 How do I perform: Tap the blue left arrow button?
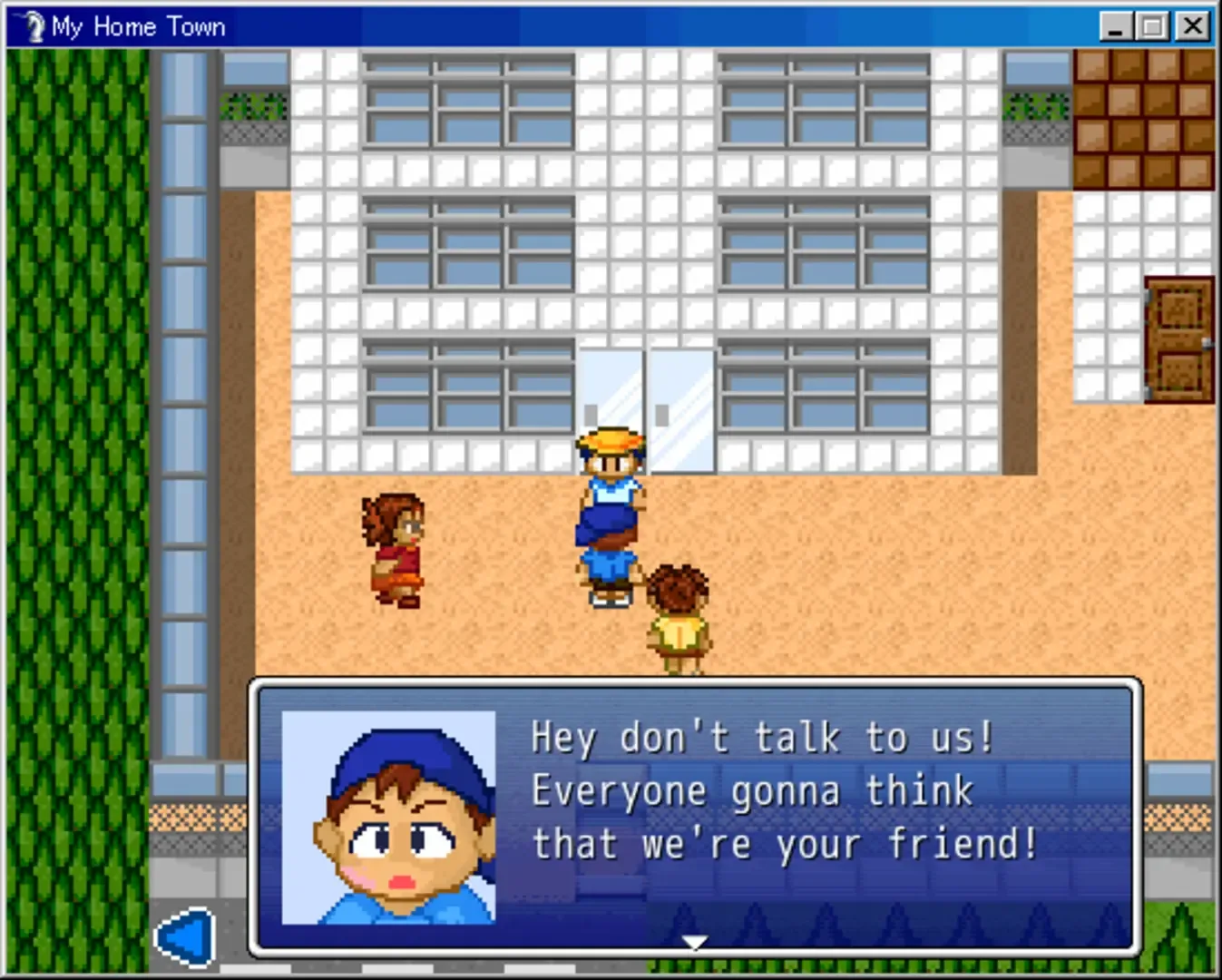(x=186, y=937)
